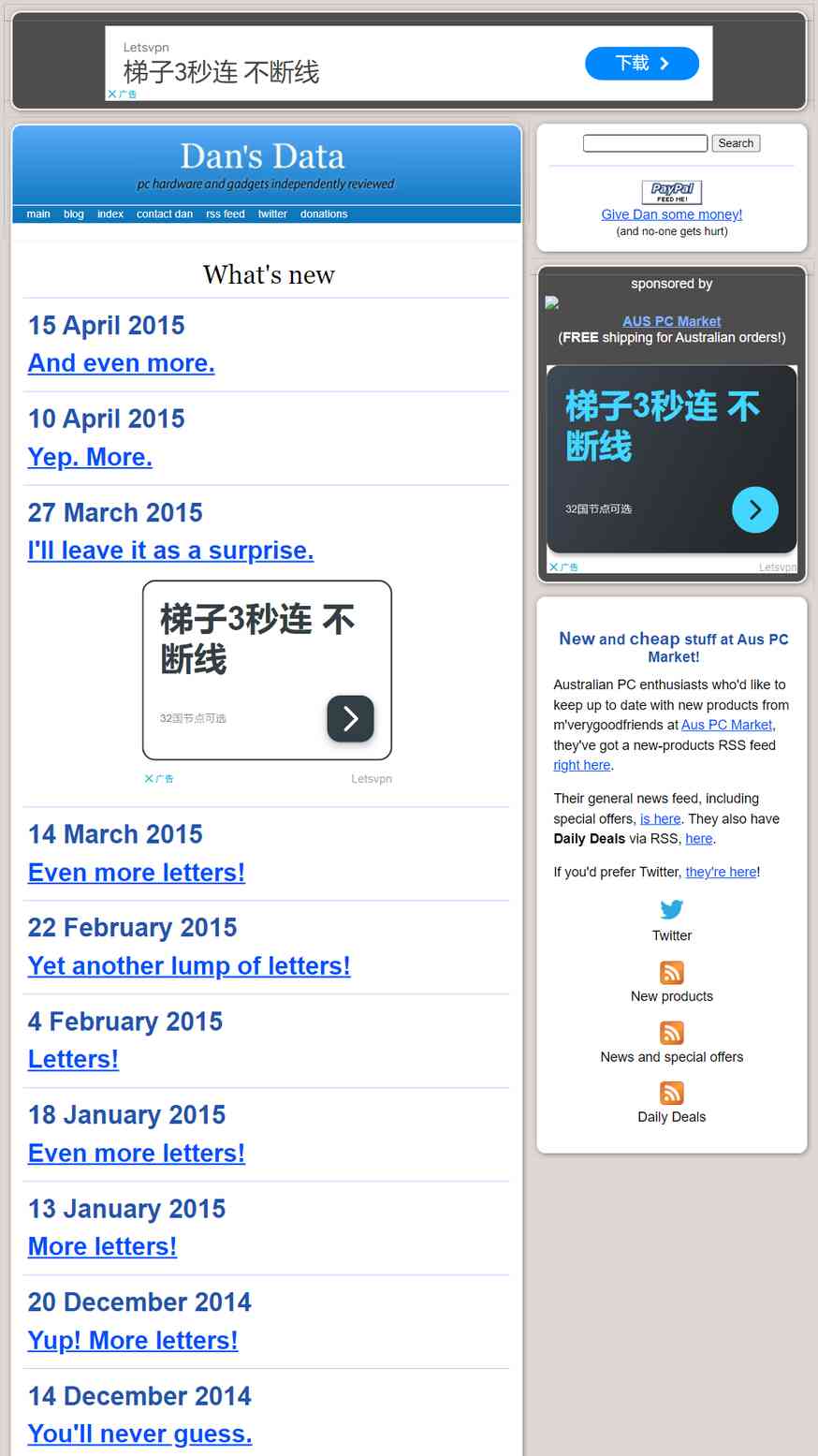
Task: Open the rss feed nav item
Action: 226,214
